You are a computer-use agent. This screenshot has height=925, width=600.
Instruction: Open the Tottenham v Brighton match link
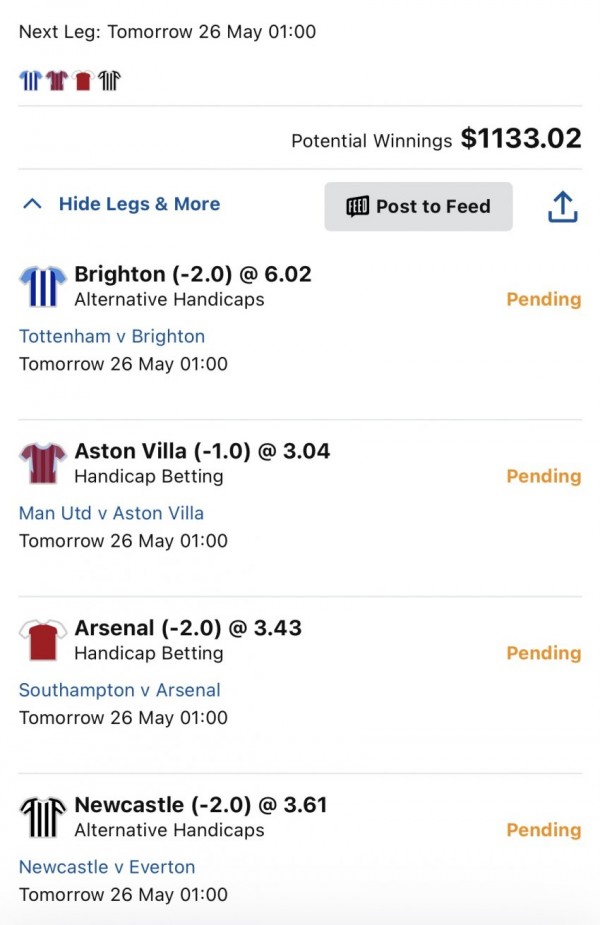[112, 337]
